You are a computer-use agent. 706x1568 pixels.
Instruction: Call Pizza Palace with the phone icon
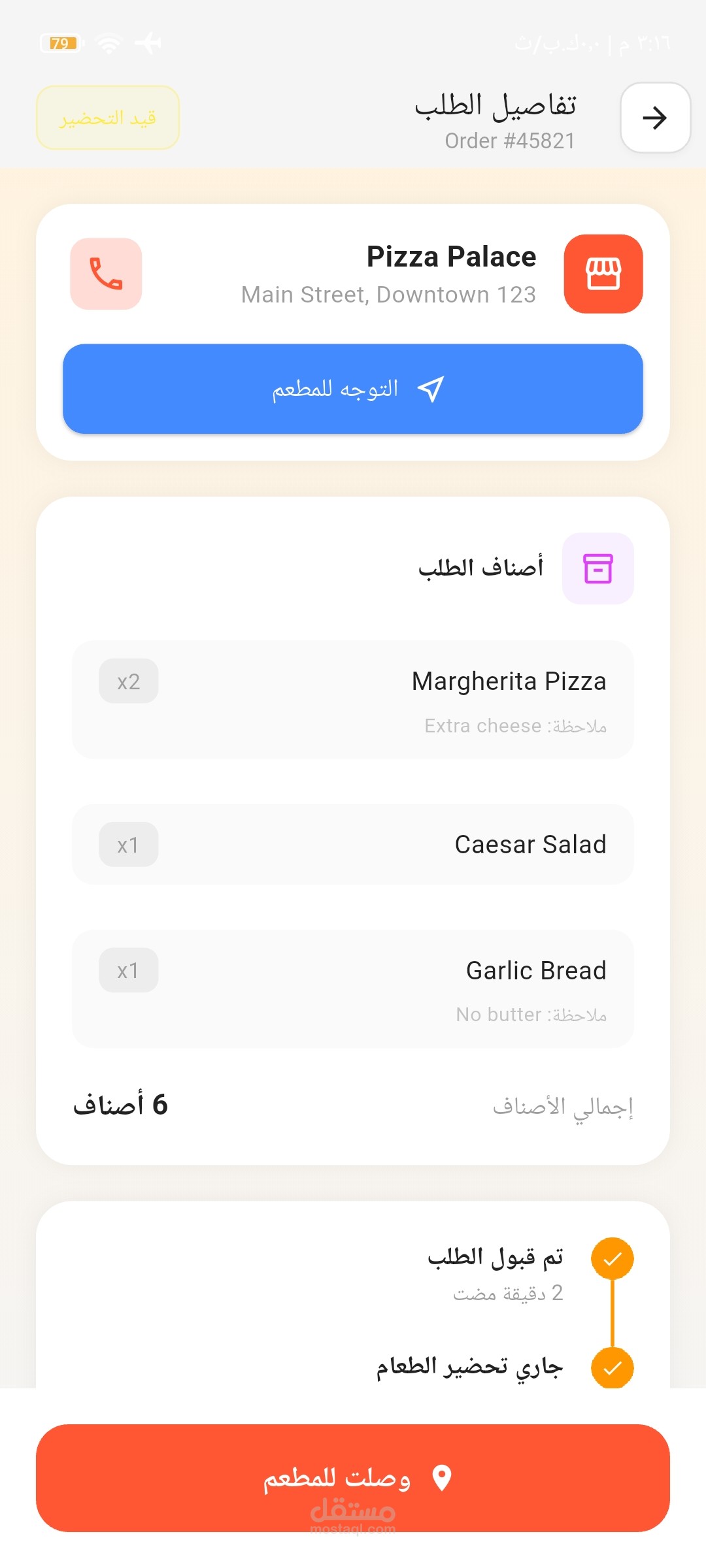106,274
